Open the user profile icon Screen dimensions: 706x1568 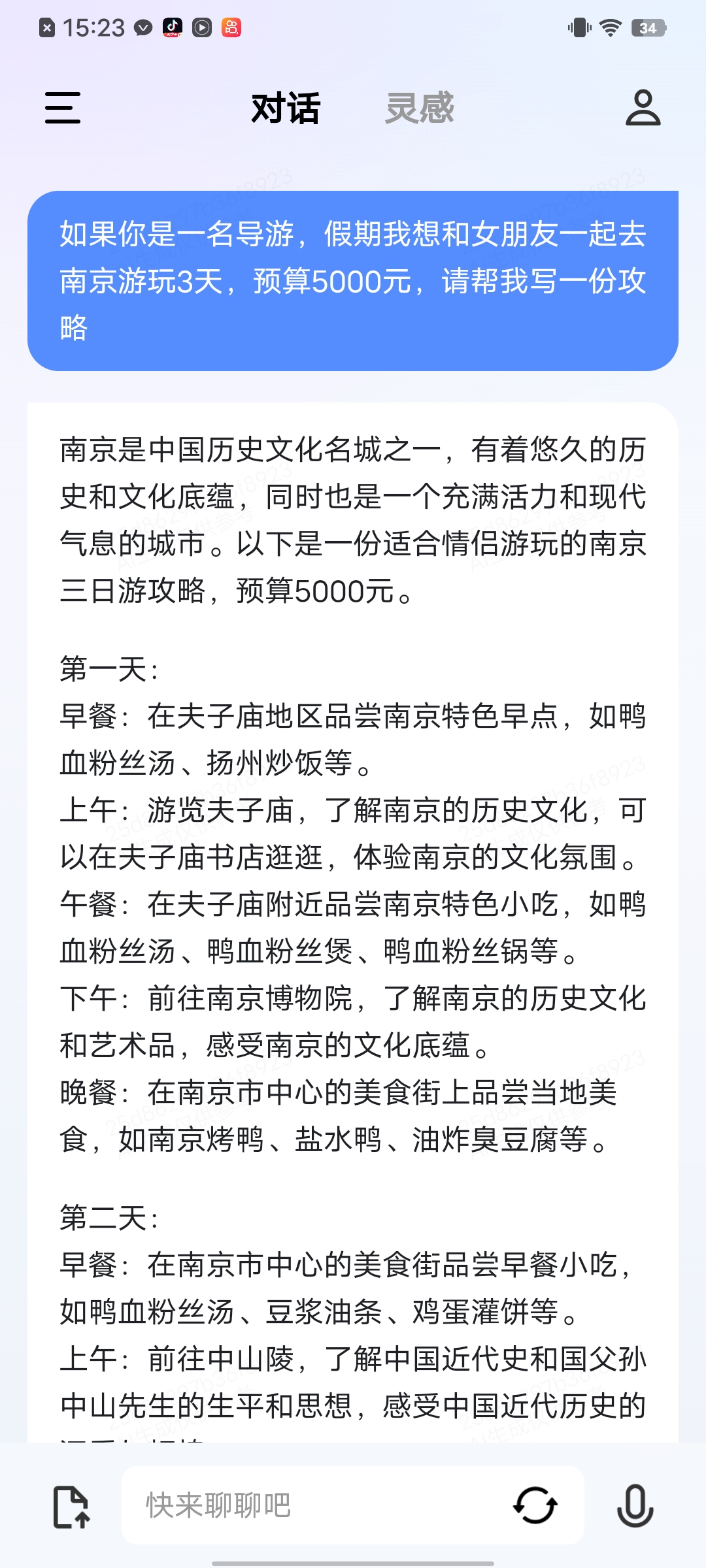click(x=643, y=108)
